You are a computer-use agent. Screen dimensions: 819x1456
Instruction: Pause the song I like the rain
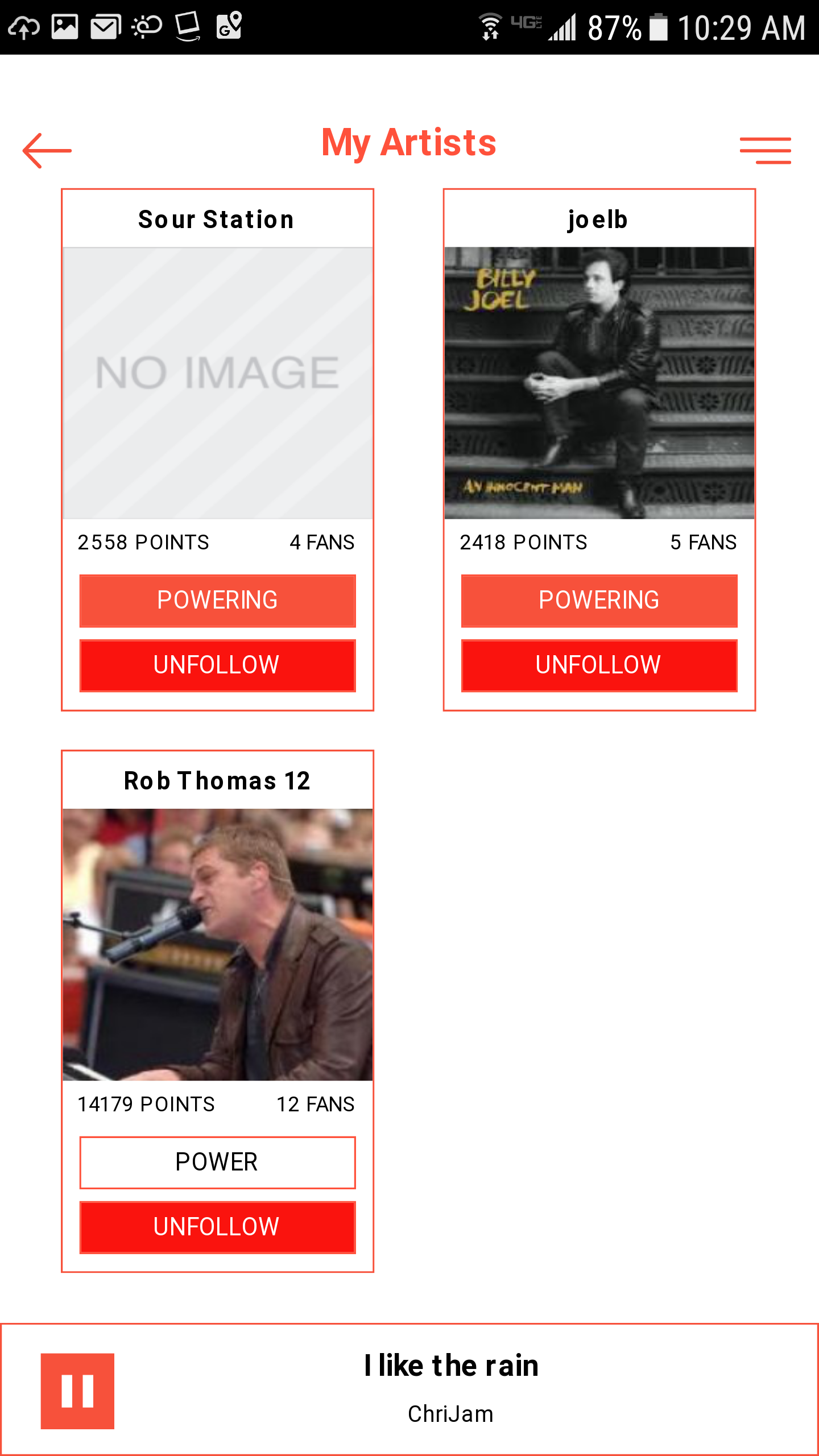[x=77, y=1391]
